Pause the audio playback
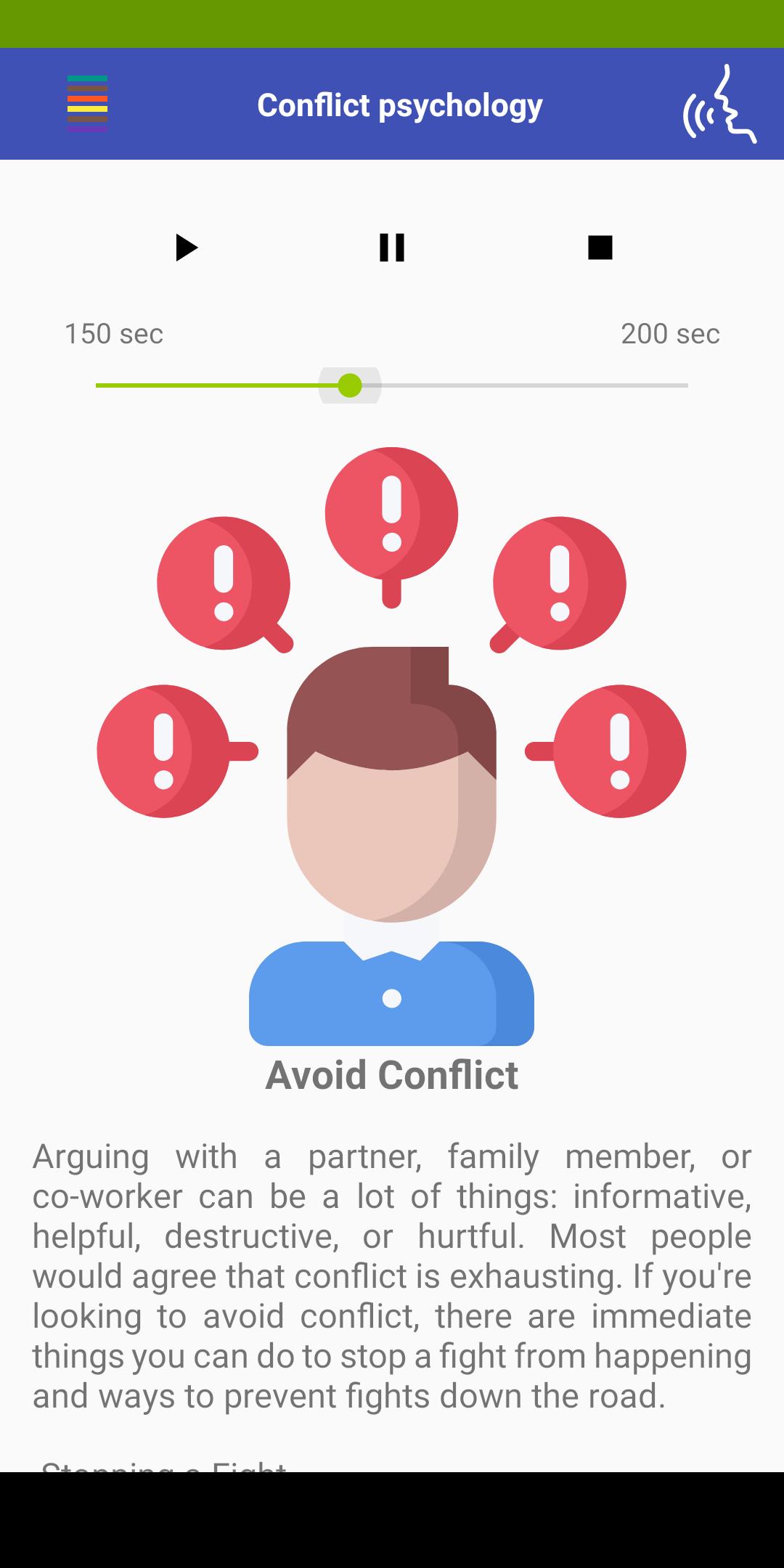This screenshot has height=1568, width=784. [392, 248]
